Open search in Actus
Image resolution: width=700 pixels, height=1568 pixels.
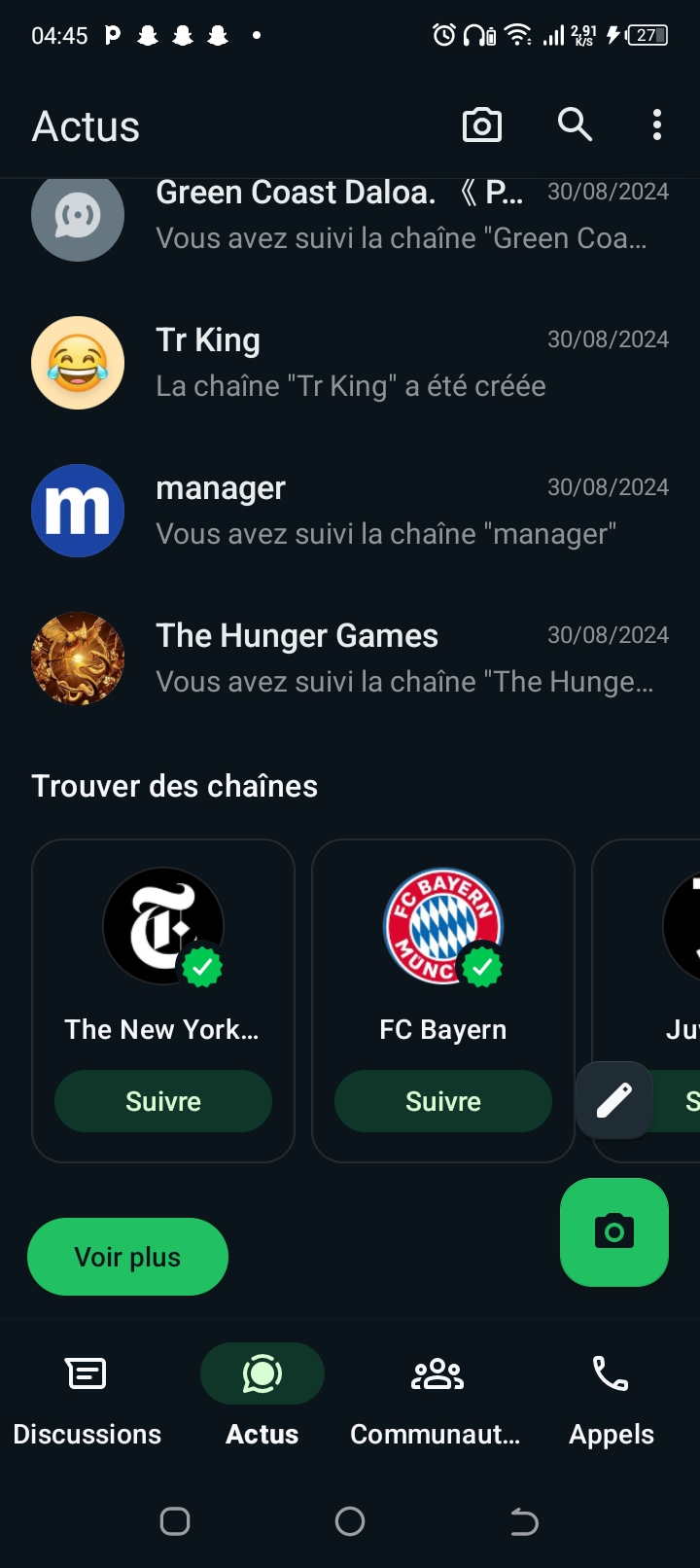575,125
